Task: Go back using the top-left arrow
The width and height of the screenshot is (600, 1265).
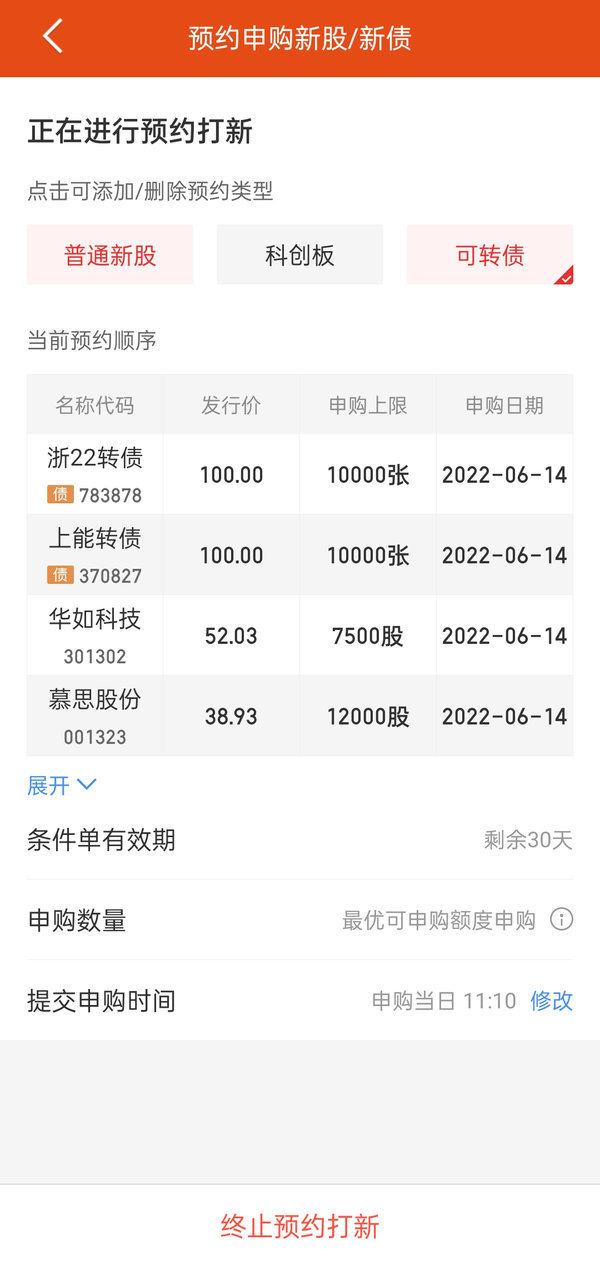Action: tap(53, 37)
